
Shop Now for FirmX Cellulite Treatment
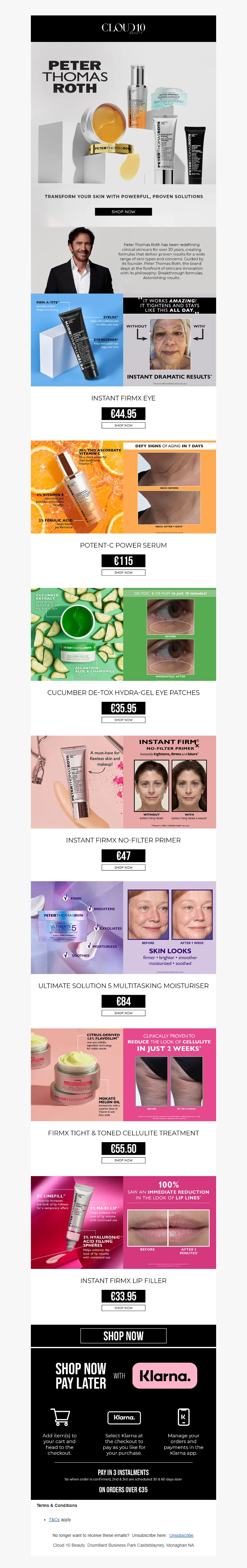(x=123, y=1161)
